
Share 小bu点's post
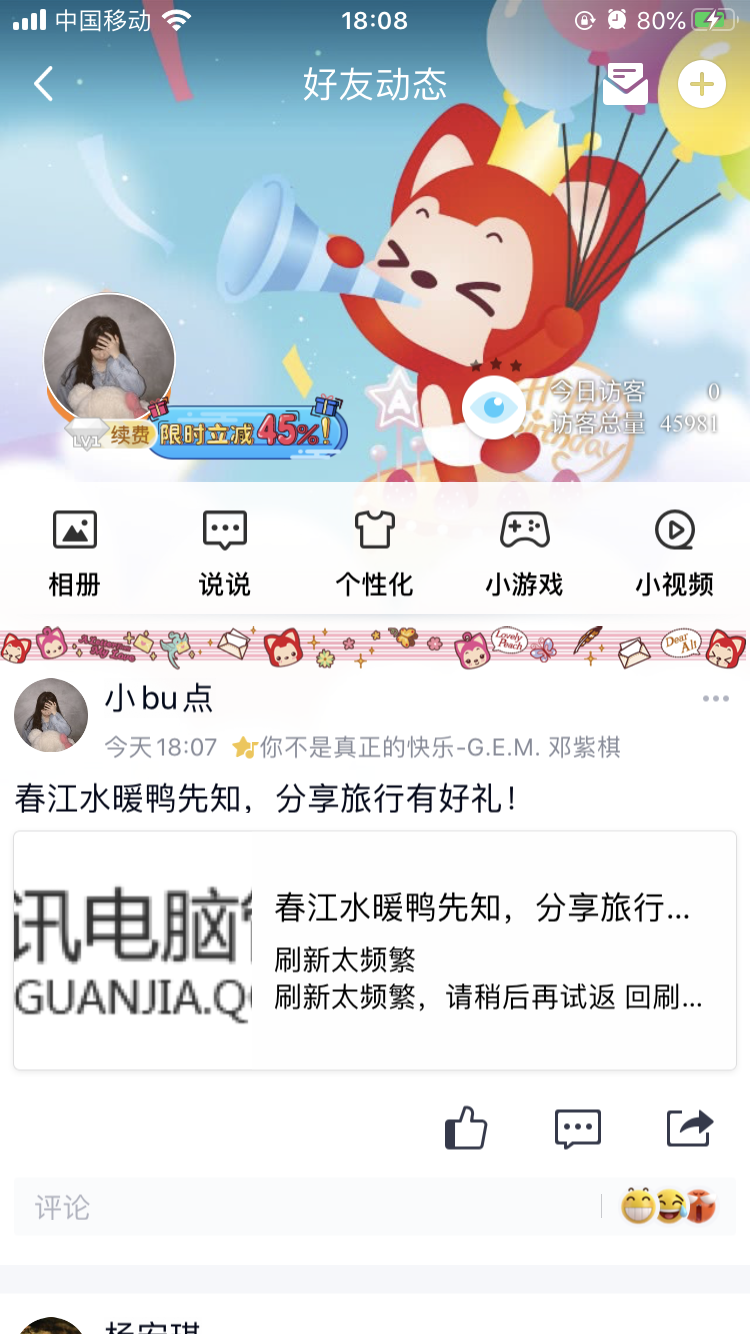690,1129
